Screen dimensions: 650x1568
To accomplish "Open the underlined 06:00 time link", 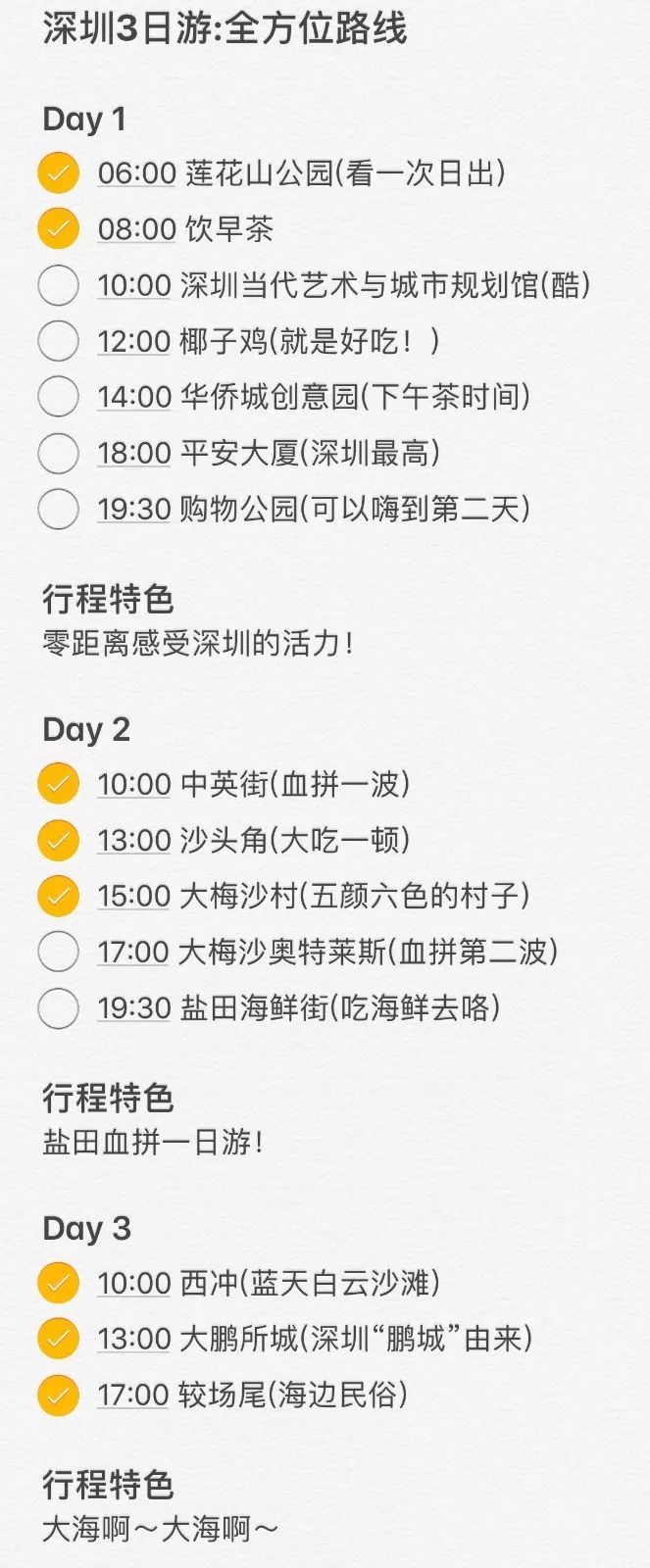I will [136, 173].
